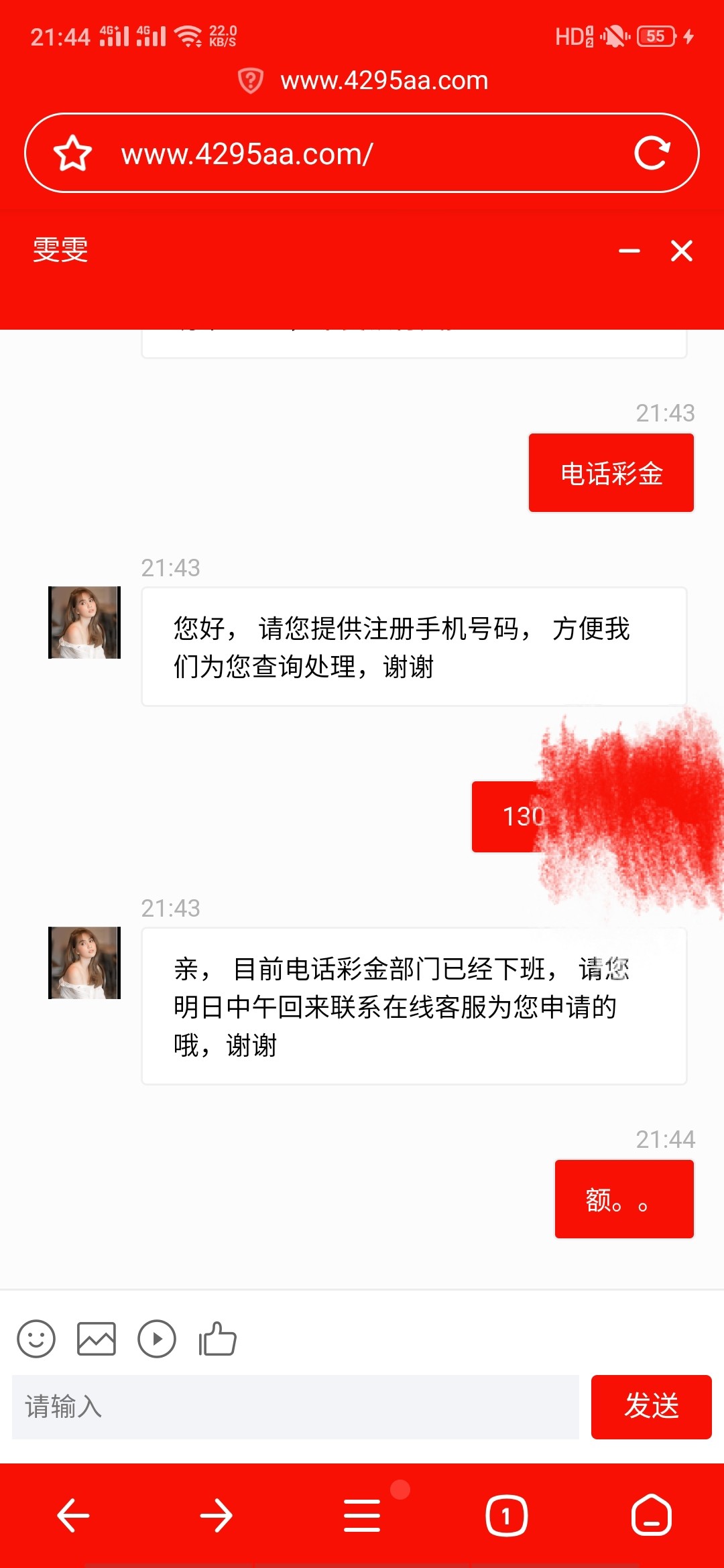
Task: Attach an image to the chat
Action: click(x=97, y=1339)
